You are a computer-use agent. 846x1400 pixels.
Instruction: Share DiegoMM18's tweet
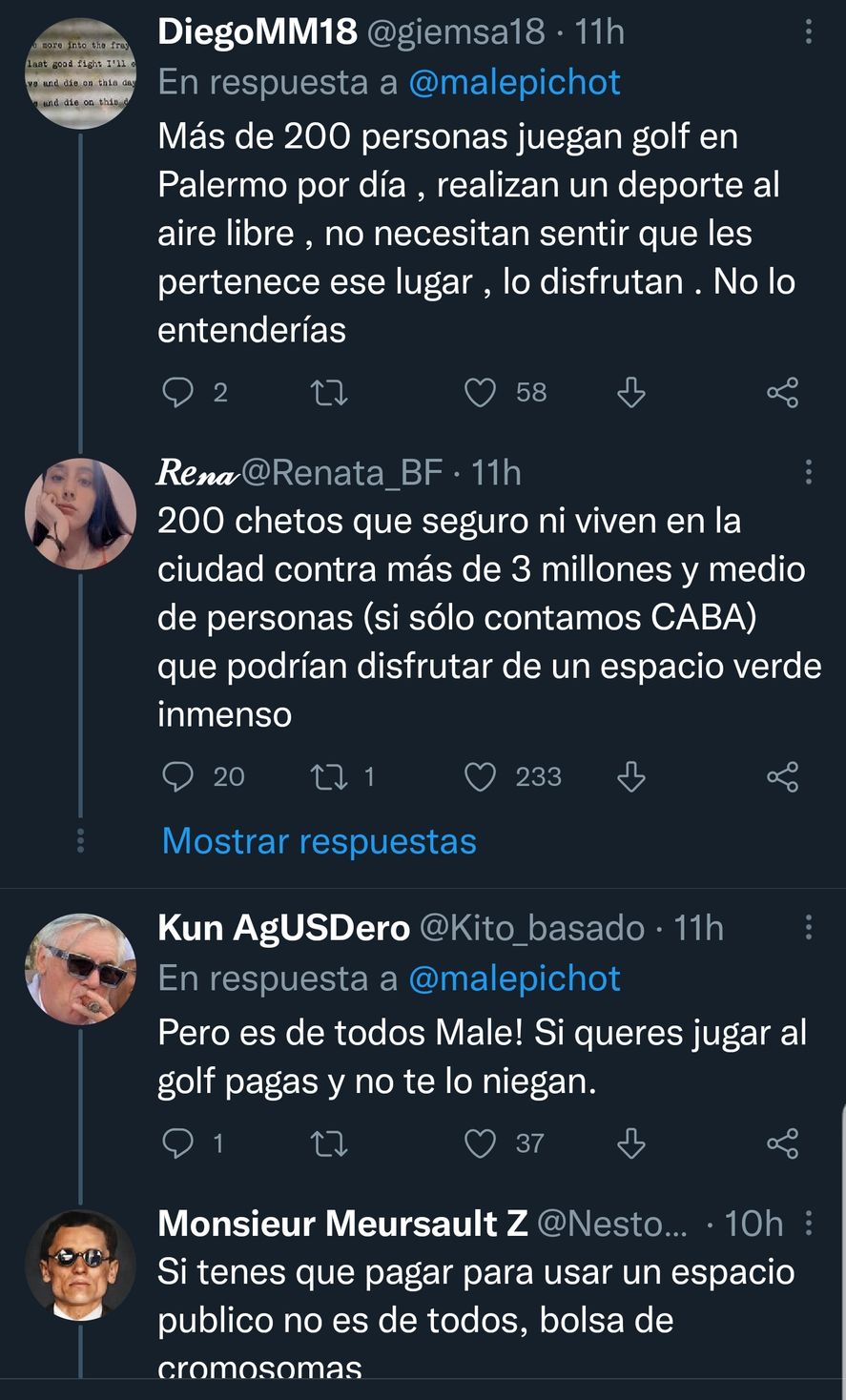[782, 391]
